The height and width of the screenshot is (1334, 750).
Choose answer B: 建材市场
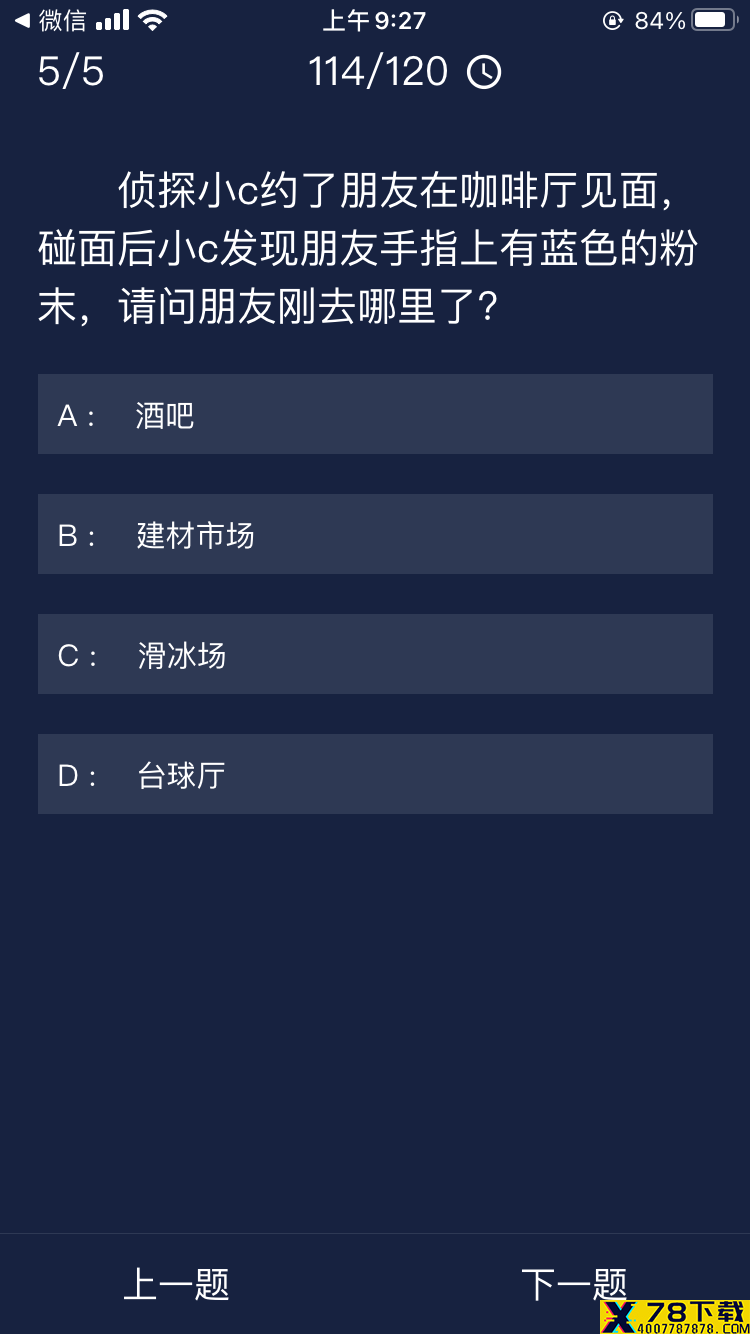(x=375, y=534)
